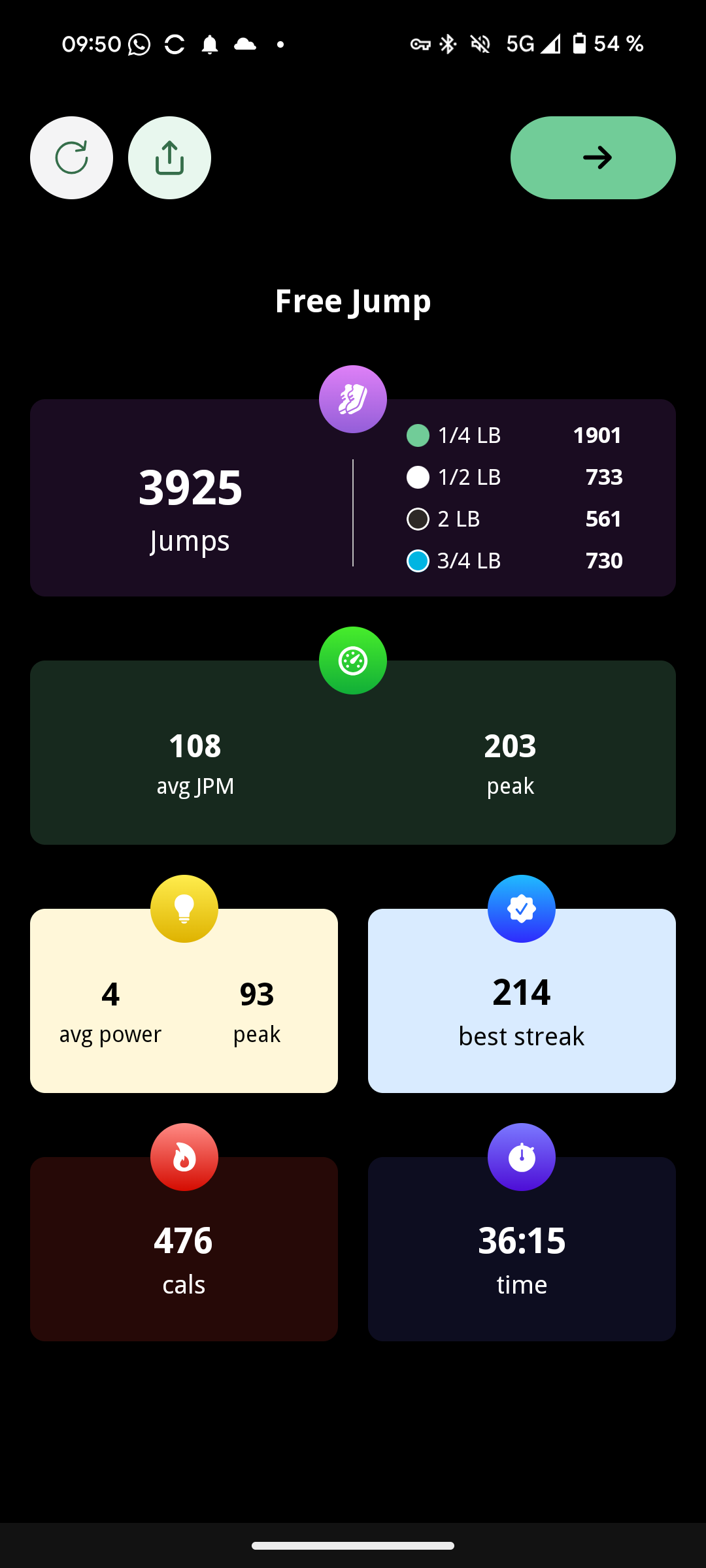706x1568 pixels.
Task: Share the Free Jump workout summary
Action: pyautogui.click(x=169, y=157)
